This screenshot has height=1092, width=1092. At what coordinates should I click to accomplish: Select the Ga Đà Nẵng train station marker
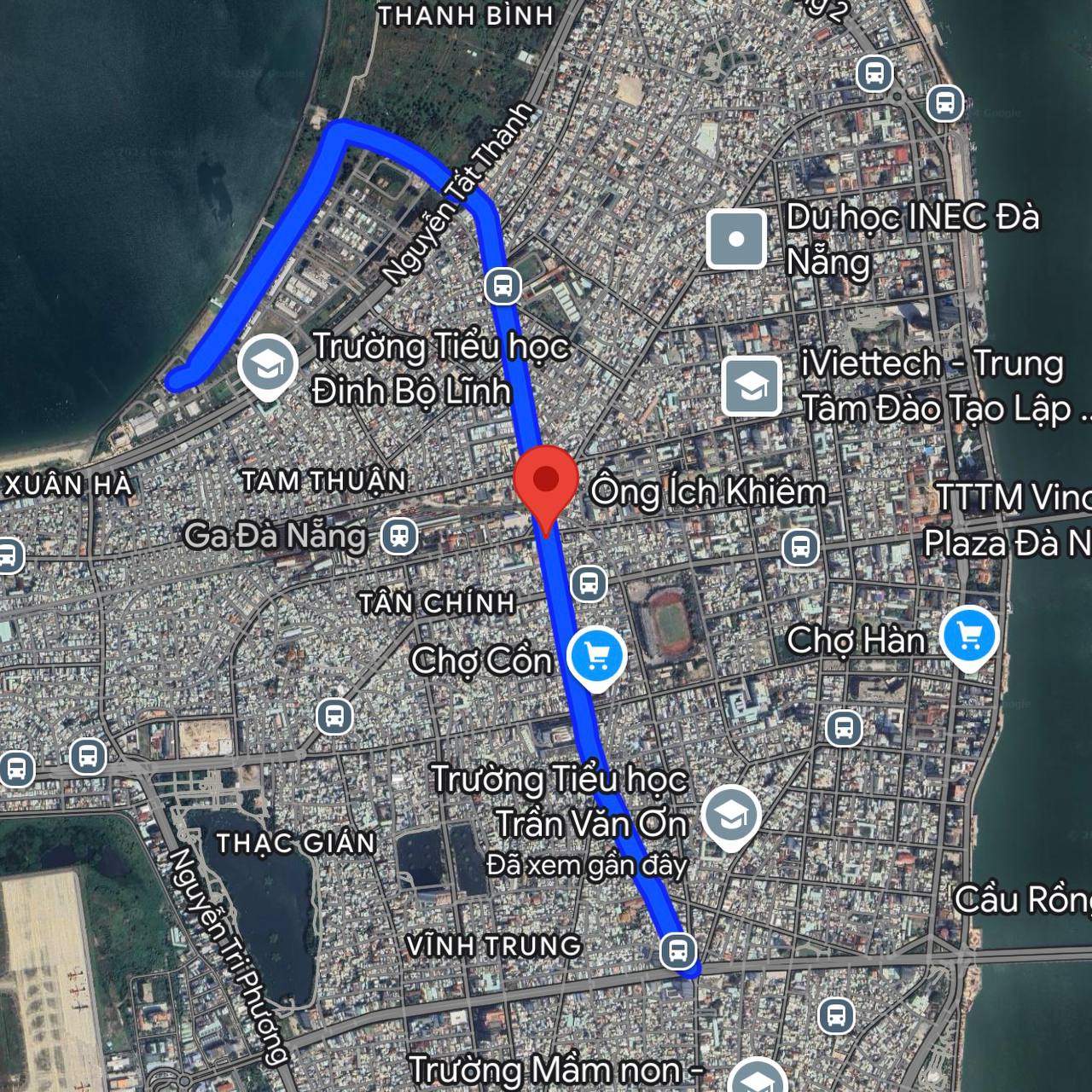pos(398,537)
